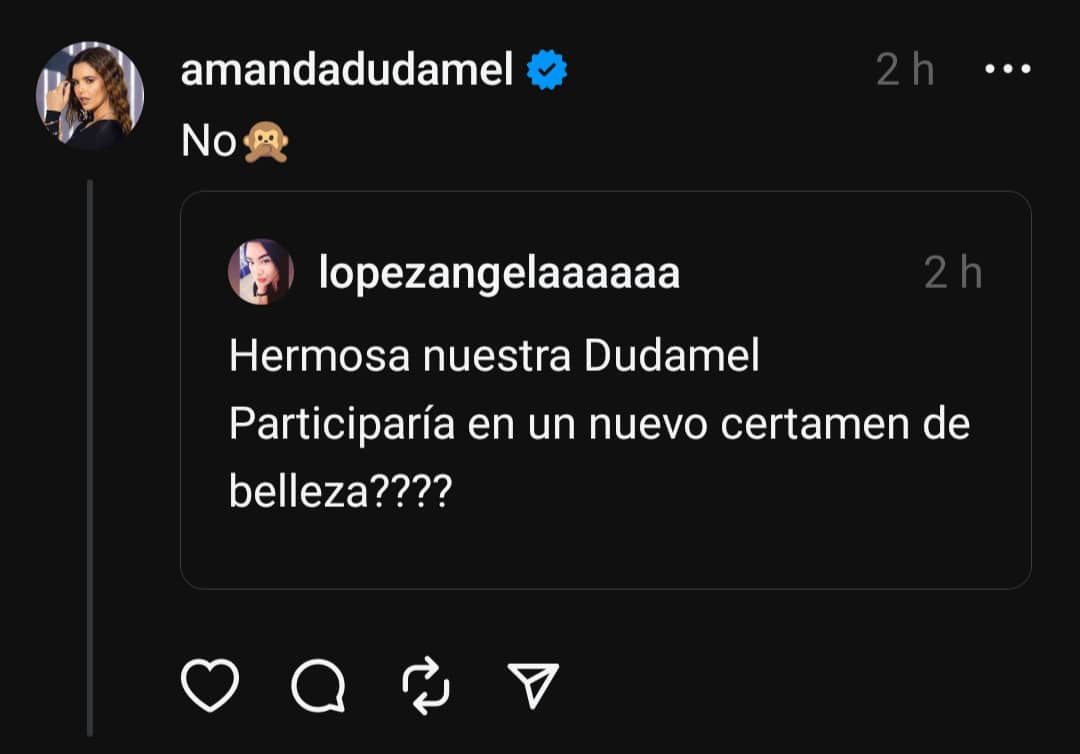Share this post via the send icon
The height and width of the screenshot is (754, 1080).
532,686
